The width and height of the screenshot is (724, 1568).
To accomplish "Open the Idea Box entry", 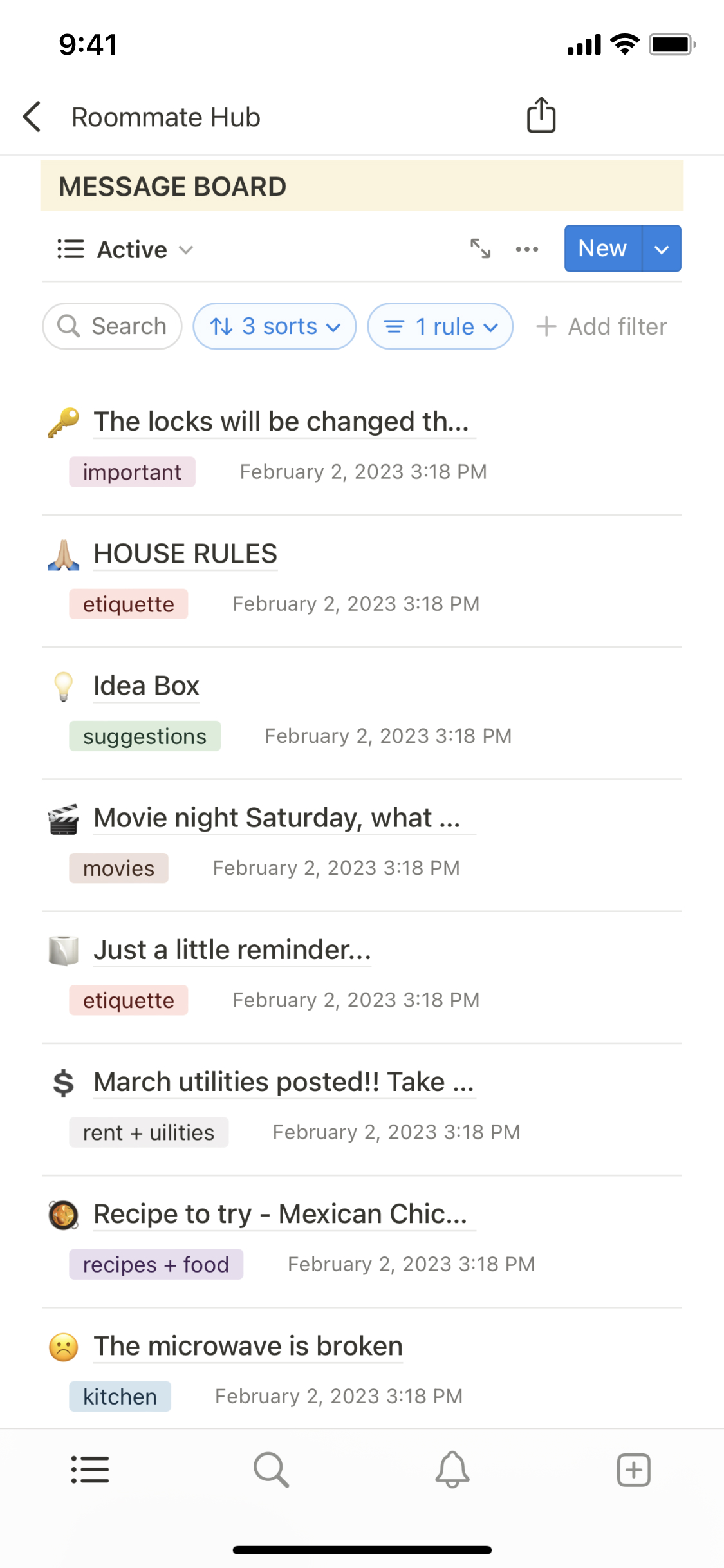I will click(x=146, y=686).
